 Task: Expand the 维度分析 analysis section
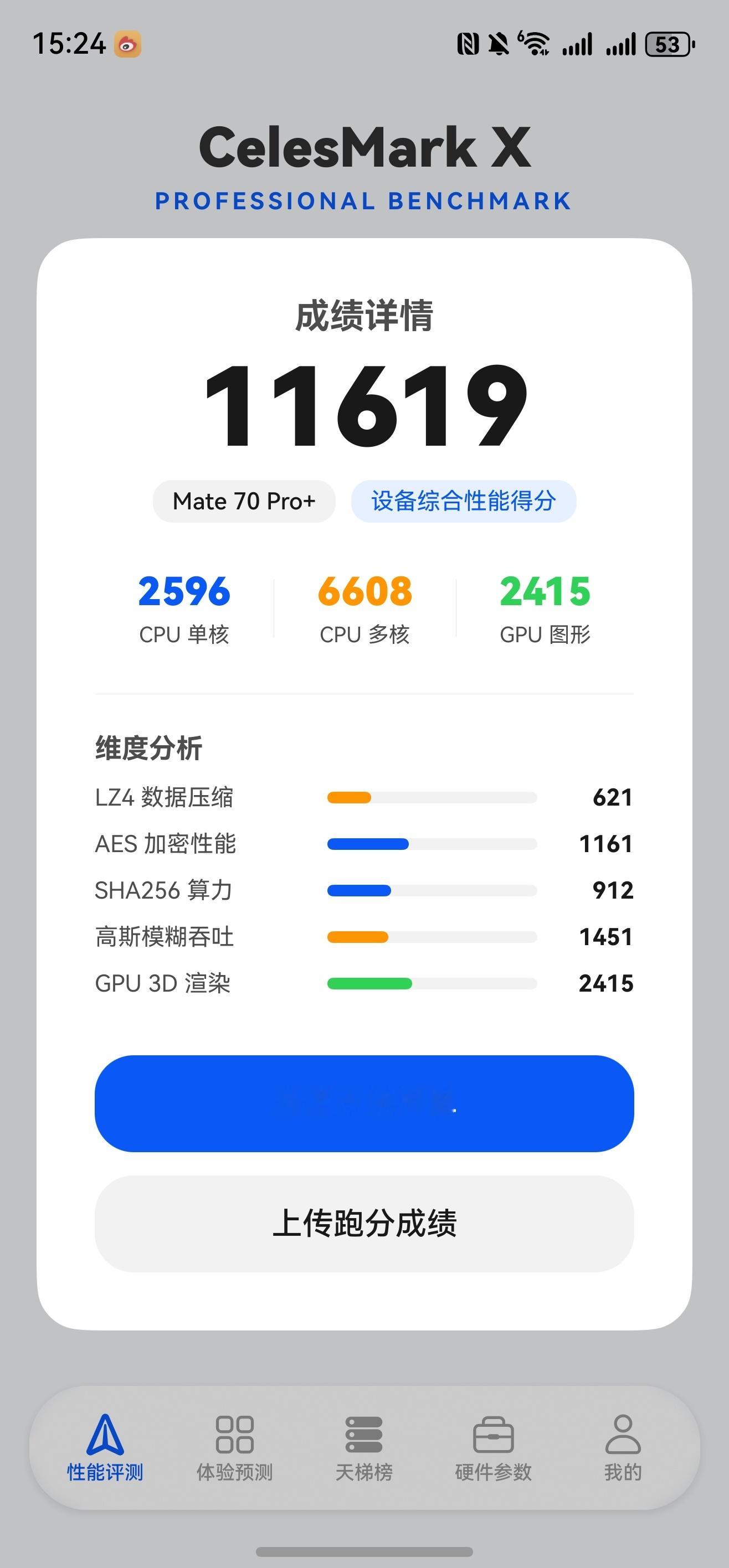coord(148,749)
